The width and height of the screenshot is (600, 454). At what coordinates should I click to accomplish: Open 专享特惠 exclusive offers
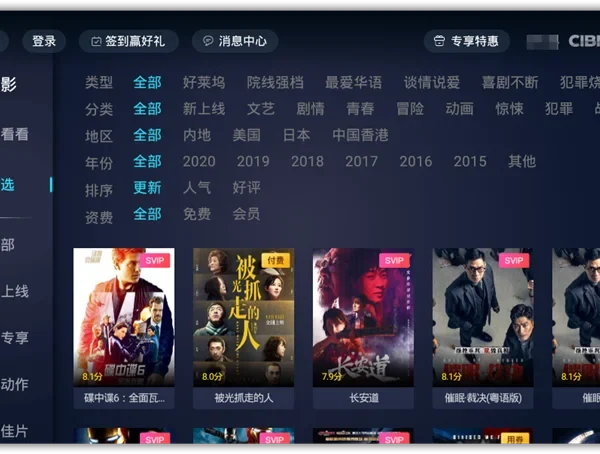(x=466, y=41)
